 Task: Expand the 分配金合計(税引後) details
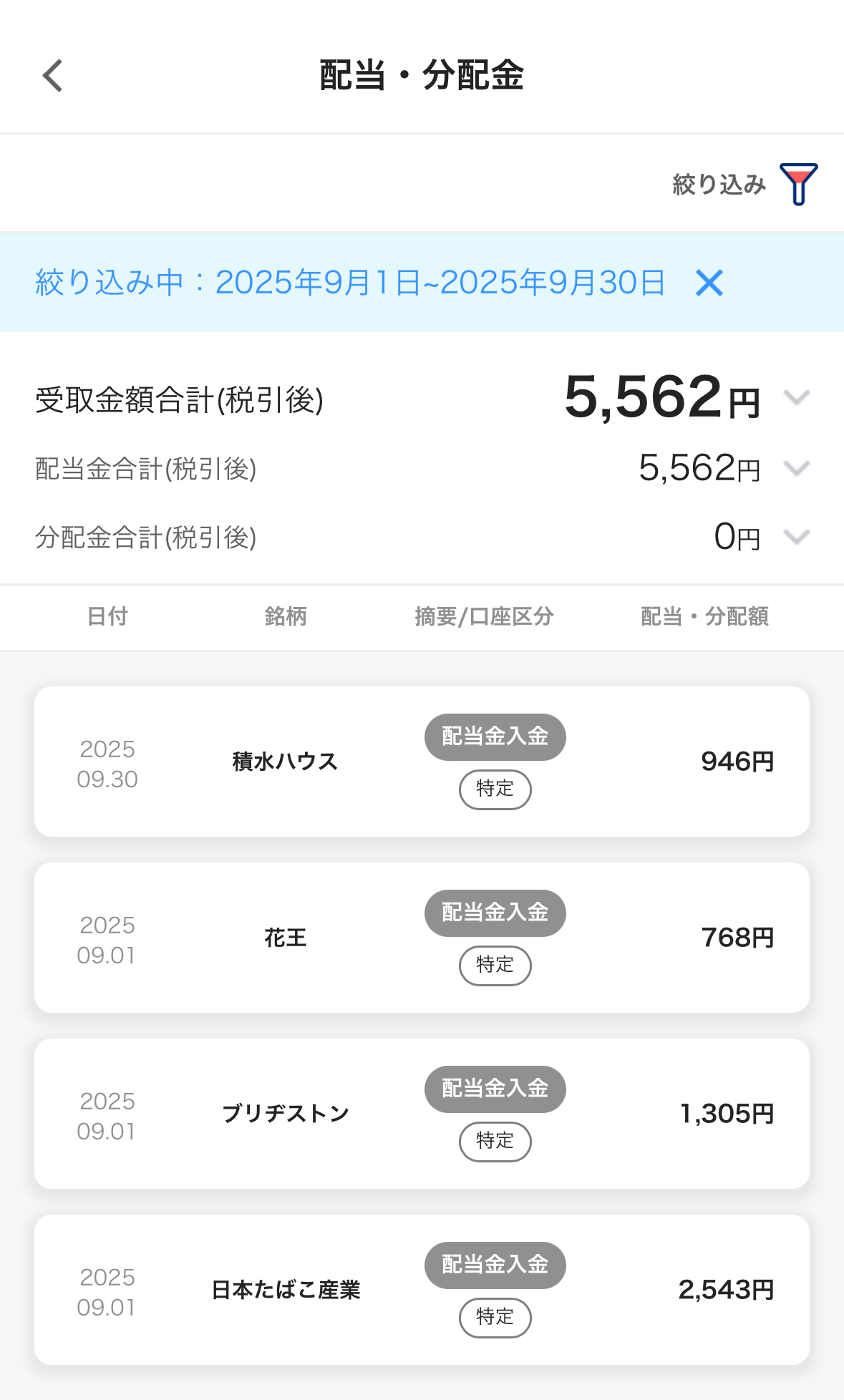point(796,537)
